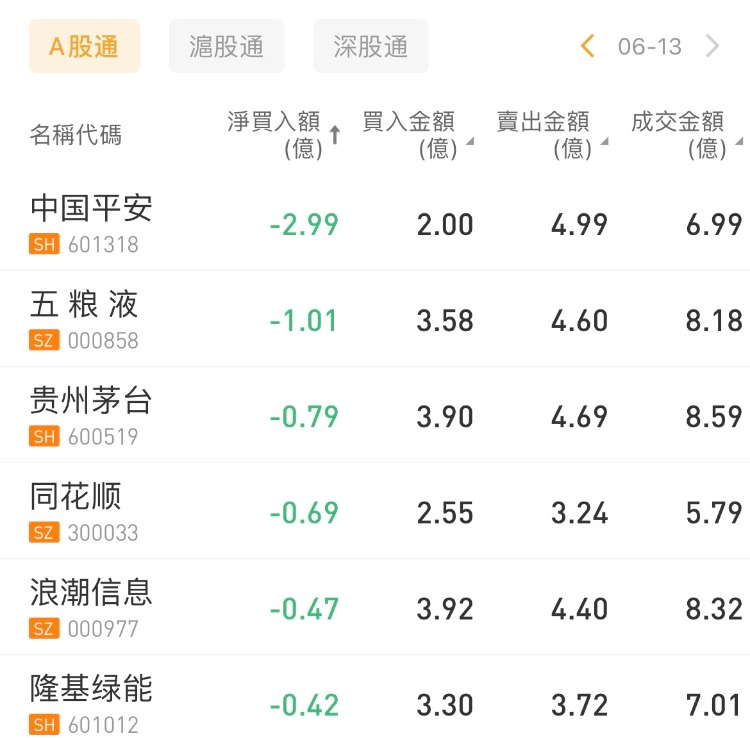Go to the next date after 06-13
Screen dimensions: 750x738
[x=713, y=46]
